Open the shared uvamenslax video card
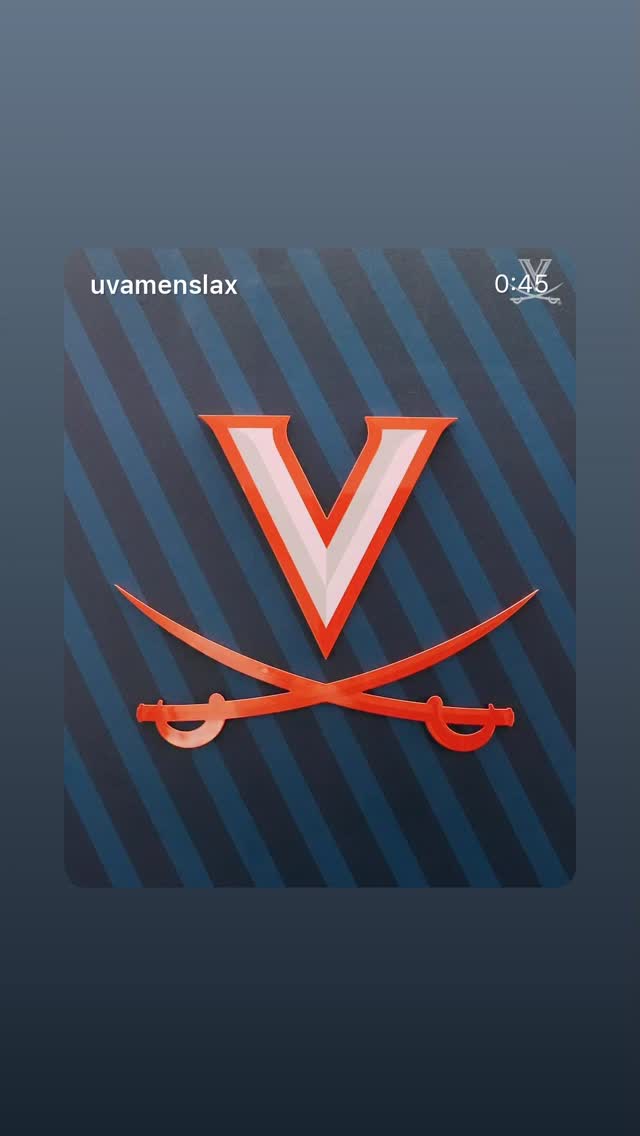 tap(320, 567)
